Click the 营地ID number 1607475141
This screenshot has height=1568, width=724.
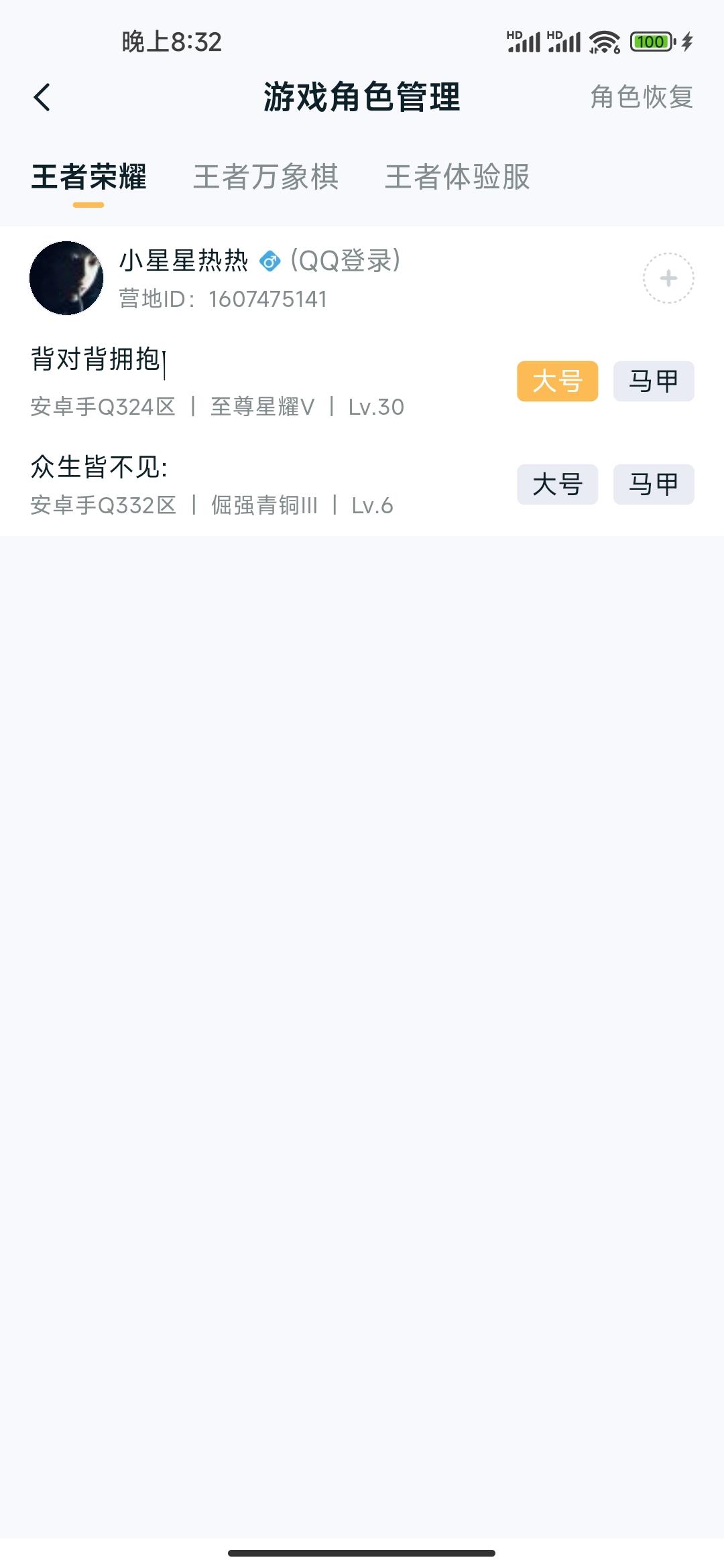(x=265, y=300)
